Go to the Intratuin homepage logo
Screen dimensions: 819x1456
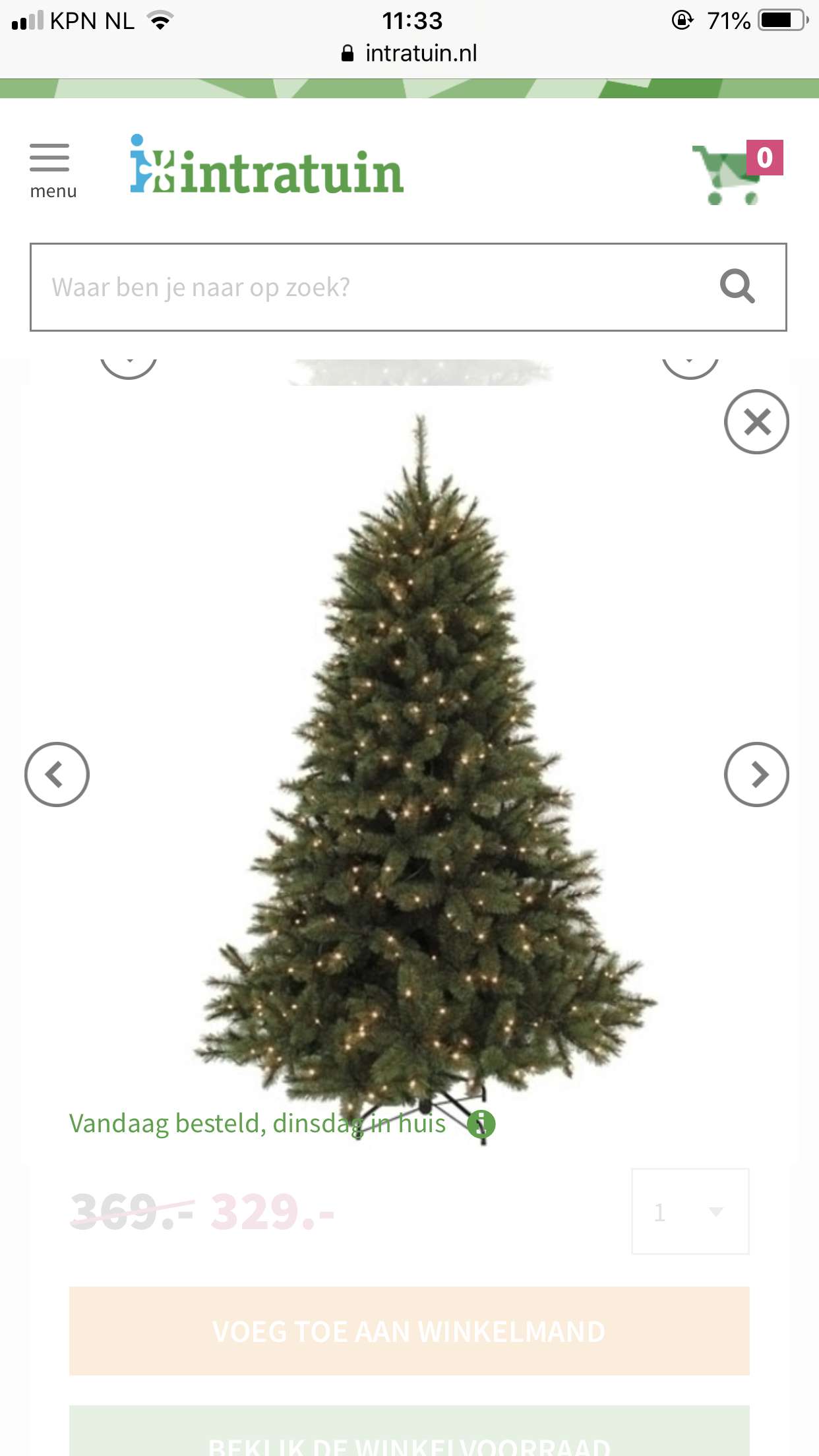click(266, 164)
